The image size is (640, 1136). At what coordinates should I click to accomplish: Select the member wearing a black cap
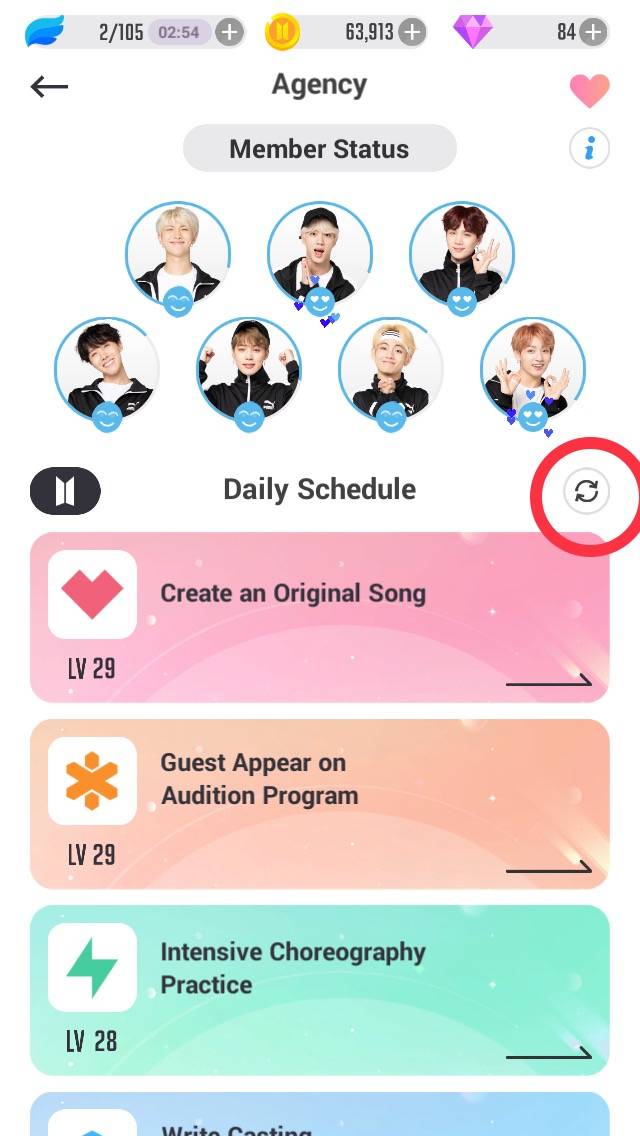320,254
